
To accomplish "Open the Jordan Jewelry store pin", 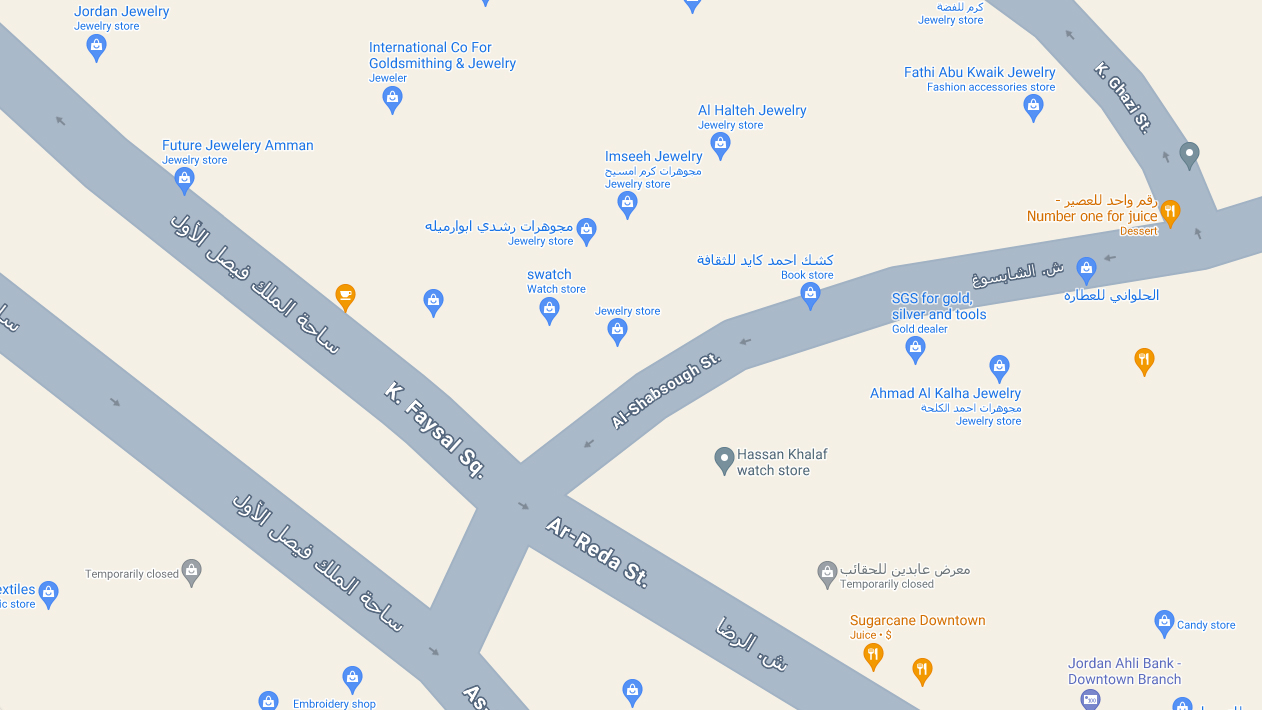I will pos(96,45).
